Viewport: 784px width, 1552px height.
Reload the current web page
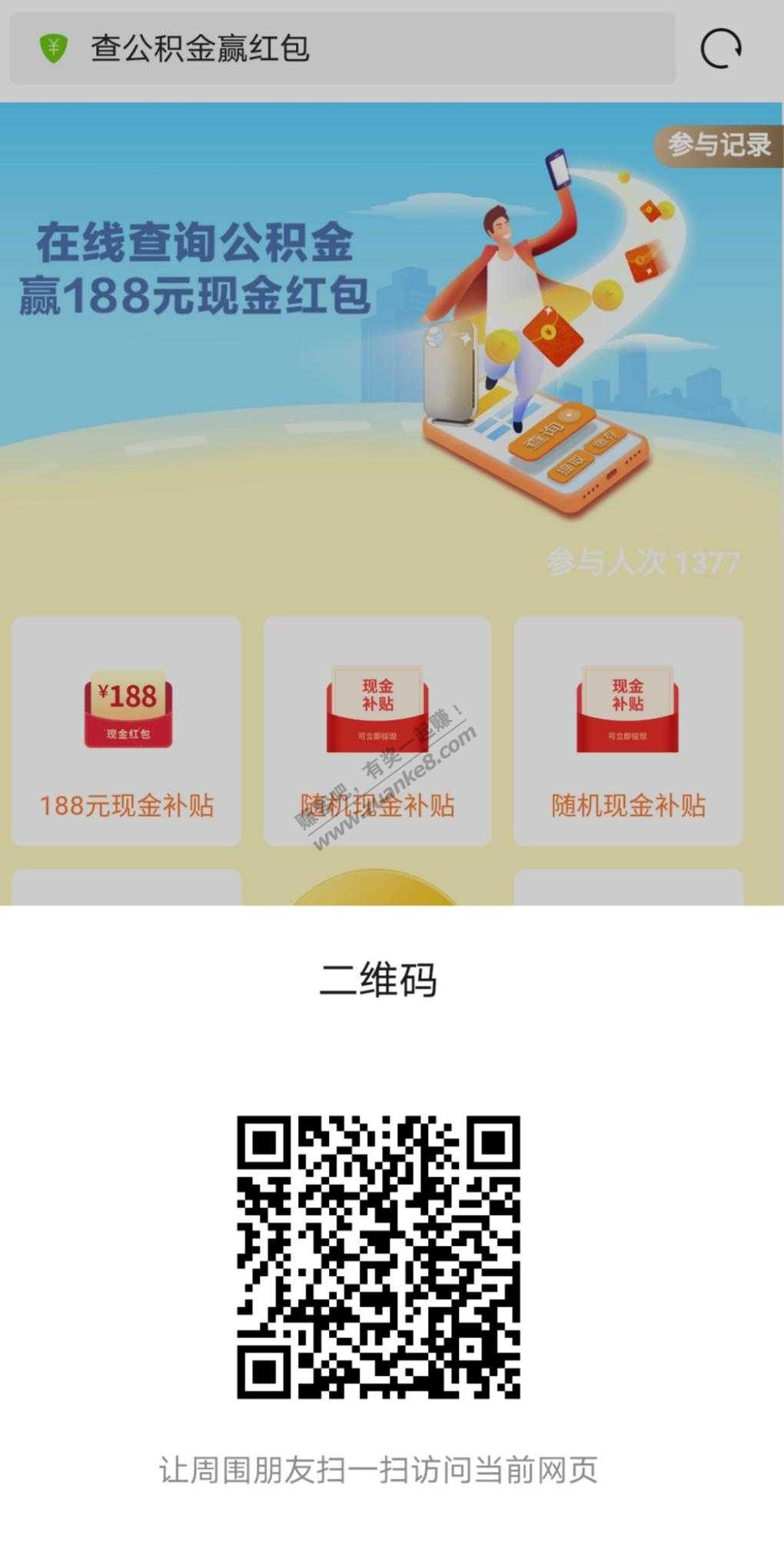(721, 48)
